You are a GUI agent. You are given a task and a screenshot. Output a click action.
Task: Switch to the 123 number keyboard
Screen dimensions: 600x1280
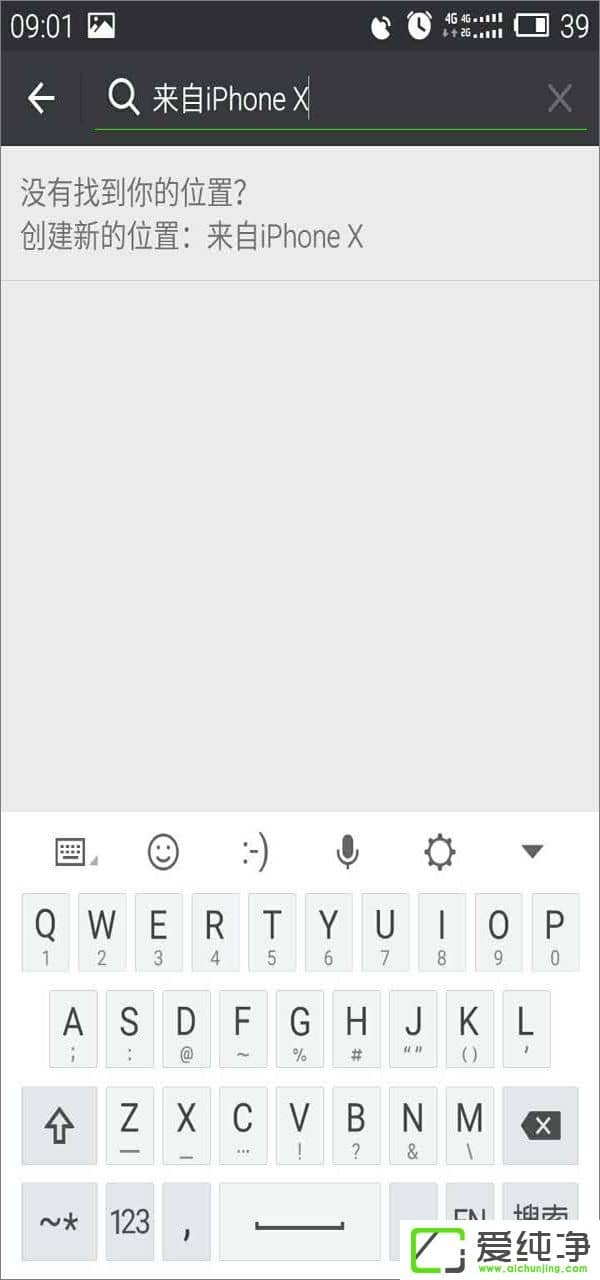[x=130, y=1221]
